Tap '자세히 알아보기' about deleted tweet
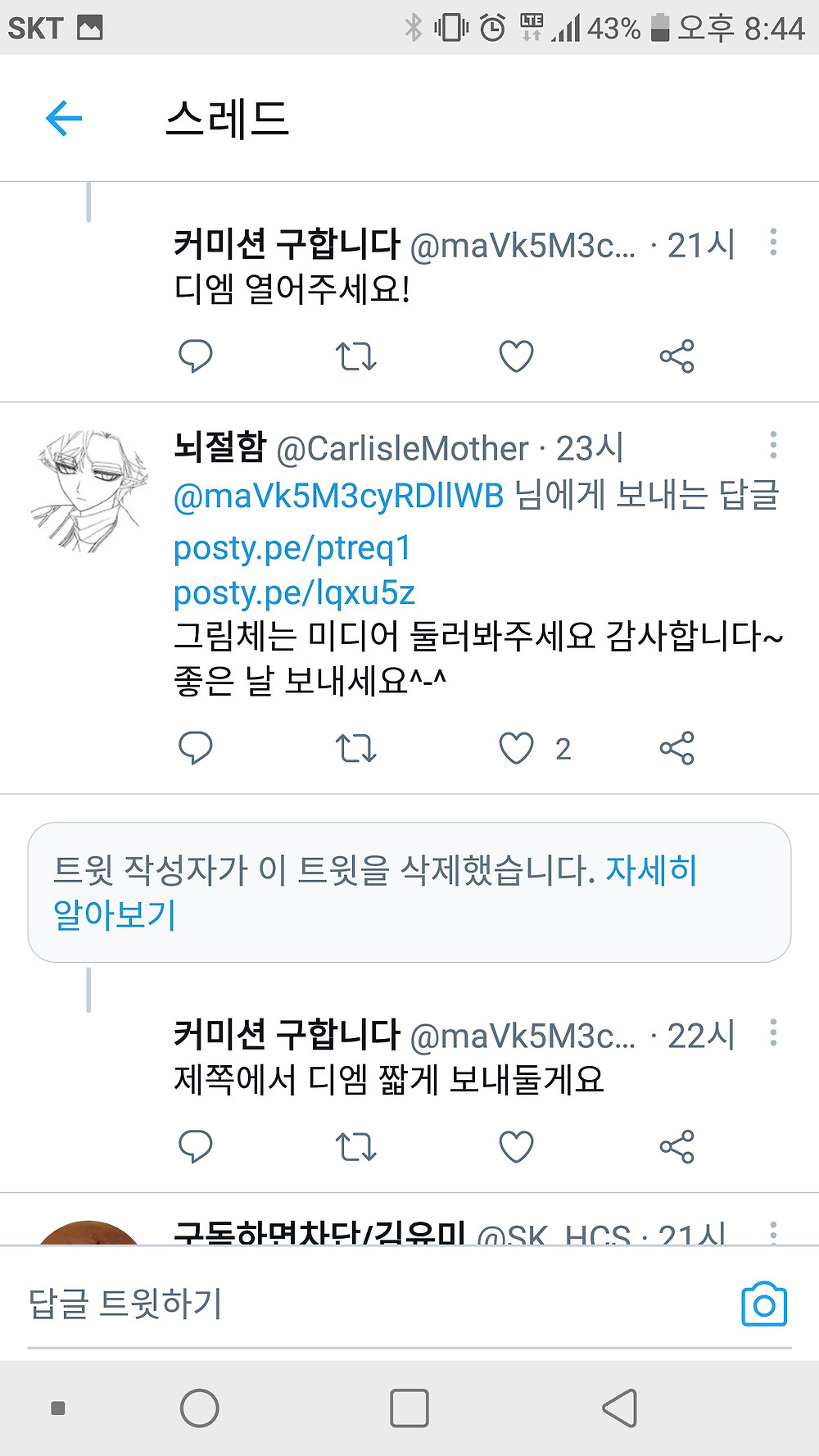Screen dimensions: 819x1456 tap(650, 870)
